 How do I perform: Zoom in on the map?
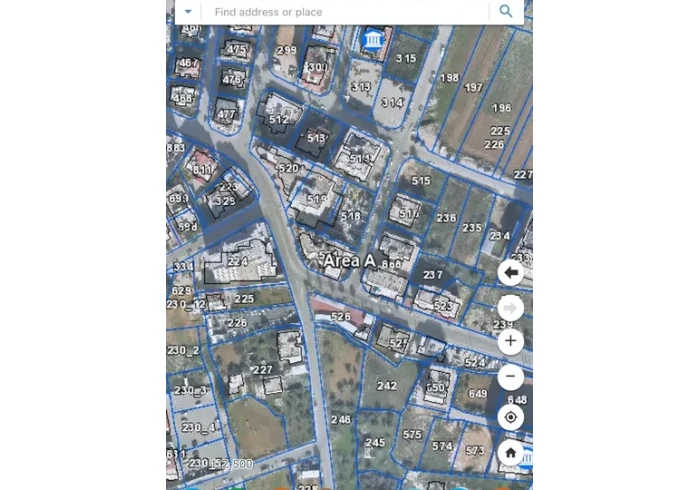(511, 341)
